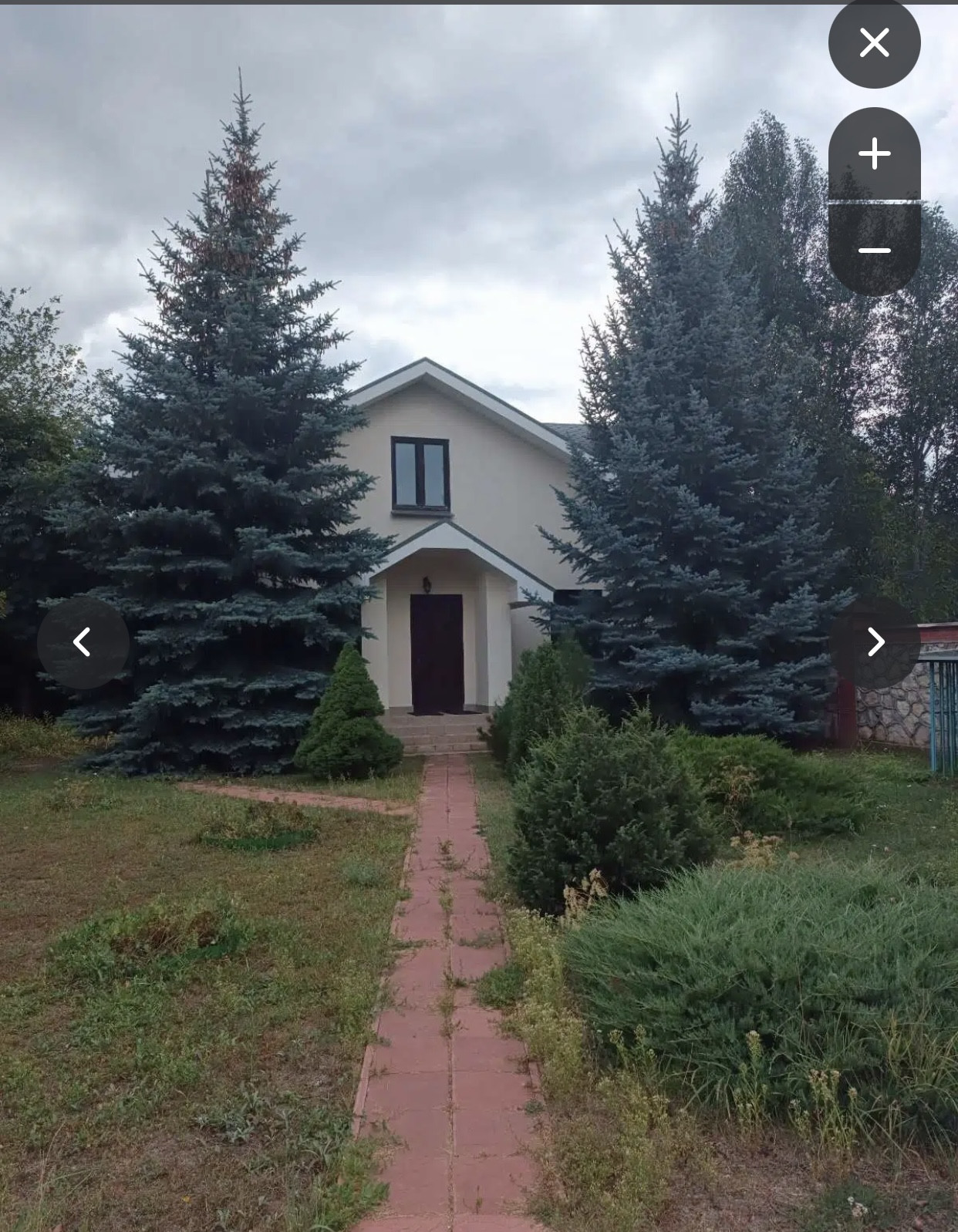
Task: Close the photo viewer
Action: [874, 42]
